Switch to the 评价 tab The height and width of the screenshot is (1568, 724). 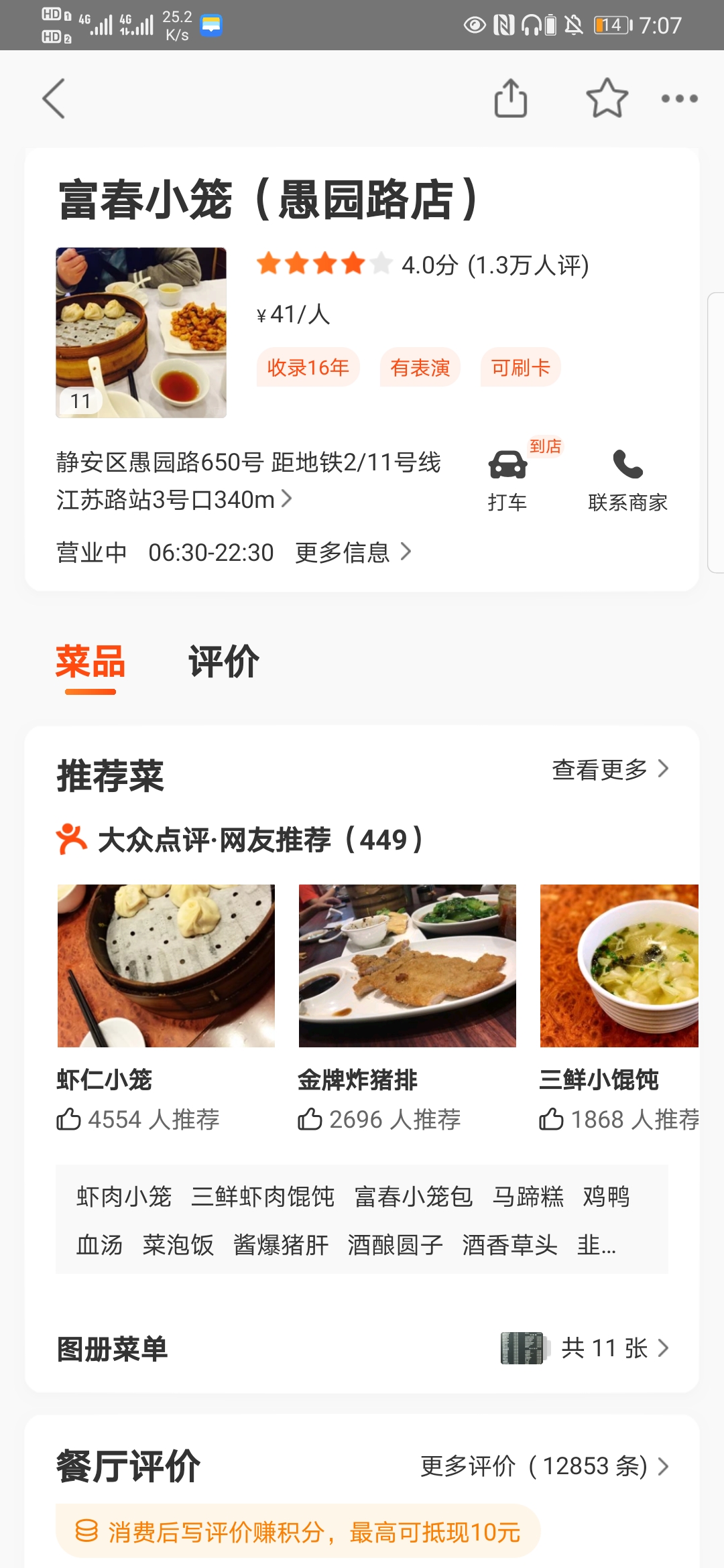(x=223, y=662)
